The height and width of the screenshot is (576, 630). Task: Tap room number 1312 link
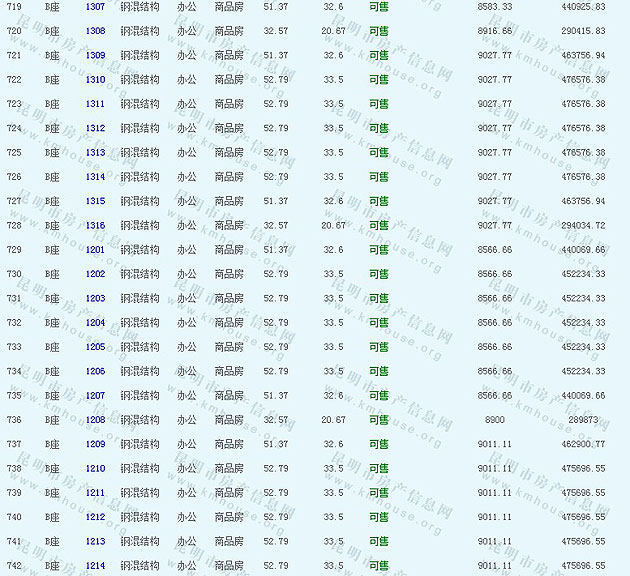pyautogui.click(x=95, y=128)
